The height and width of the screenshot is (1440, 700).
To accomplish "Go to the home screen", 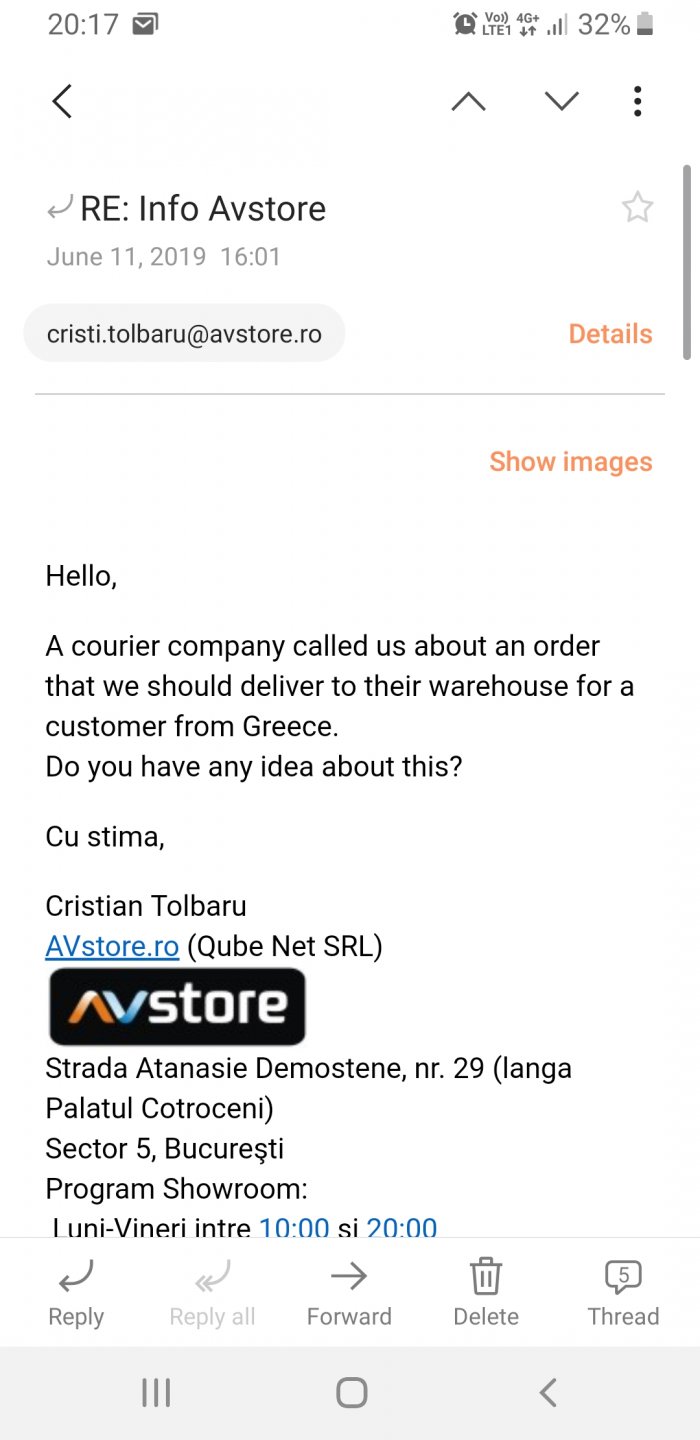I will click(x=351, y=1392).
